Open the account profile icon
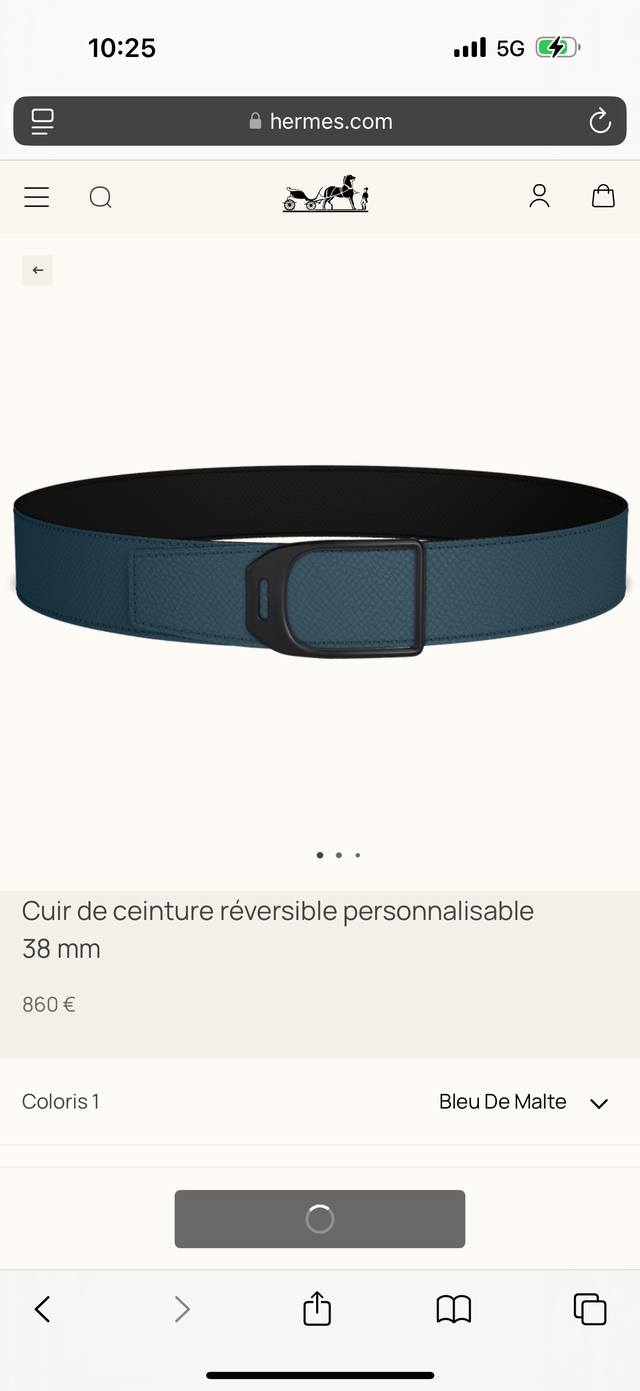Image resolution: width=640 pixels, height=1391 pixels. point(539,196)
